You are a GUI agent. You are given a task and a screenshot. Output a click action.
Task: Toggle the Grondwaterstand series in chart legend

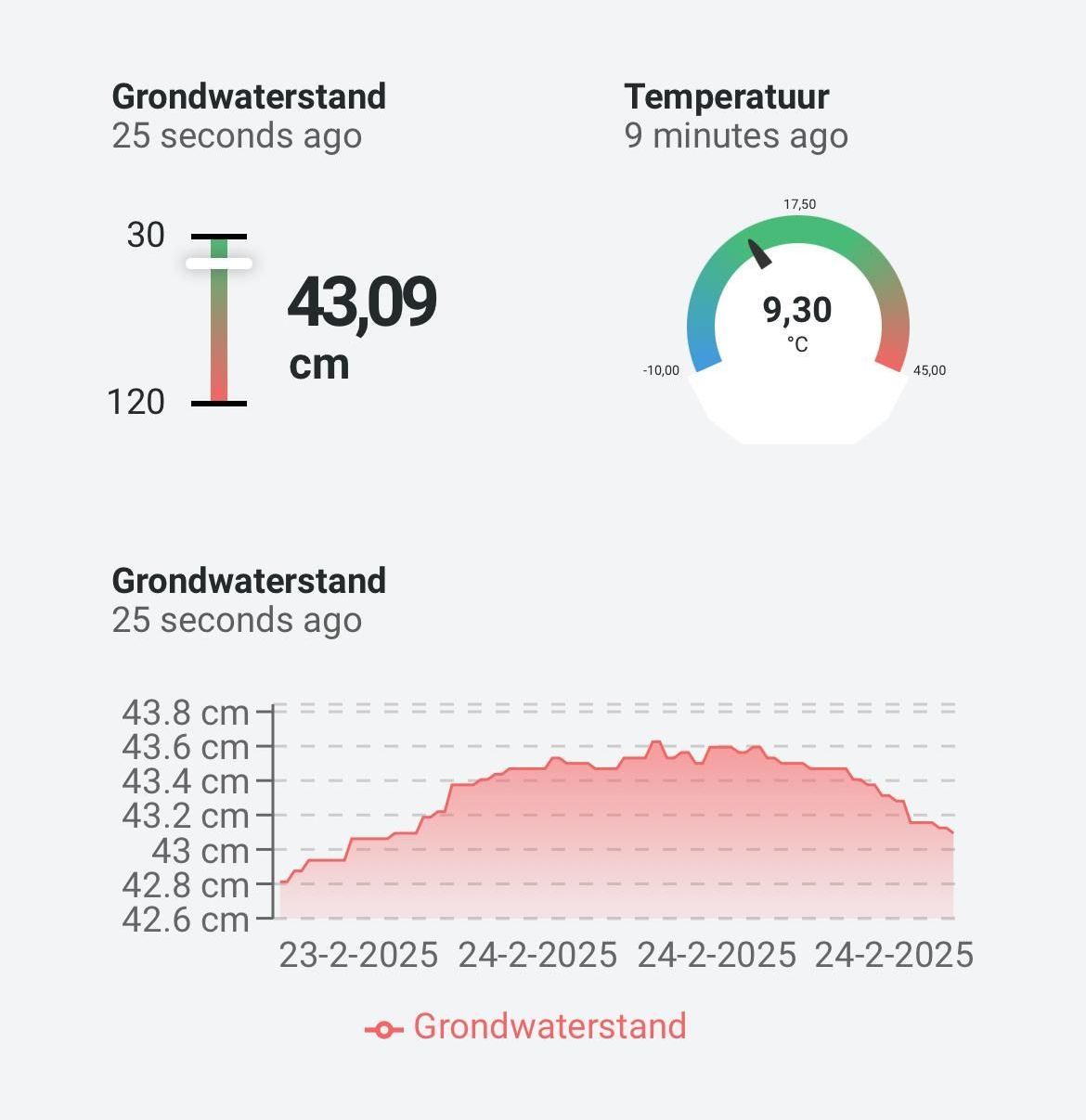pos(526,1027)
